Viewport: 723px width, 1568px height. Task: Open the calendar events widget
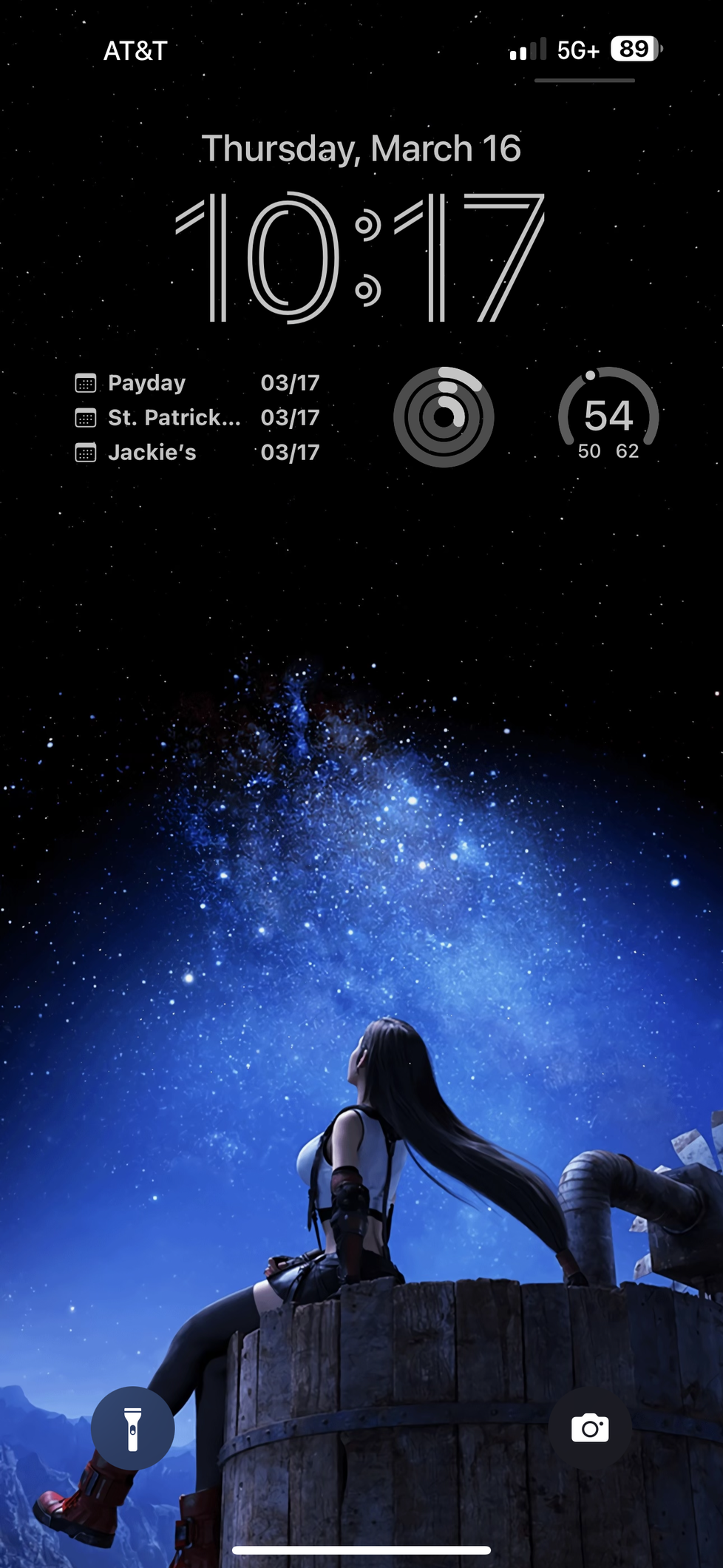(197, 417)
